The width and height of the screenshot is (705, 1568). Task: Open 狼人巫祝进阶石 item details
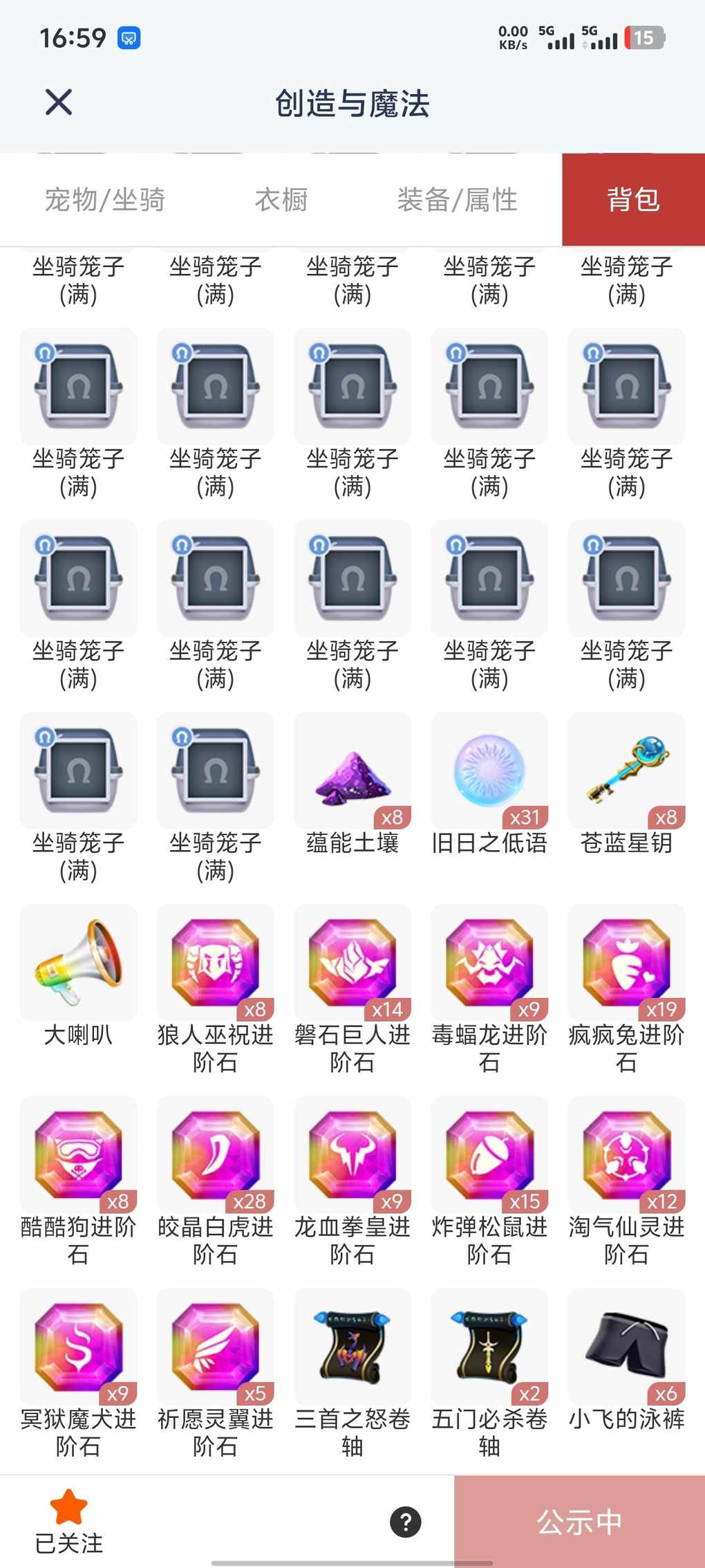[216, 963]
